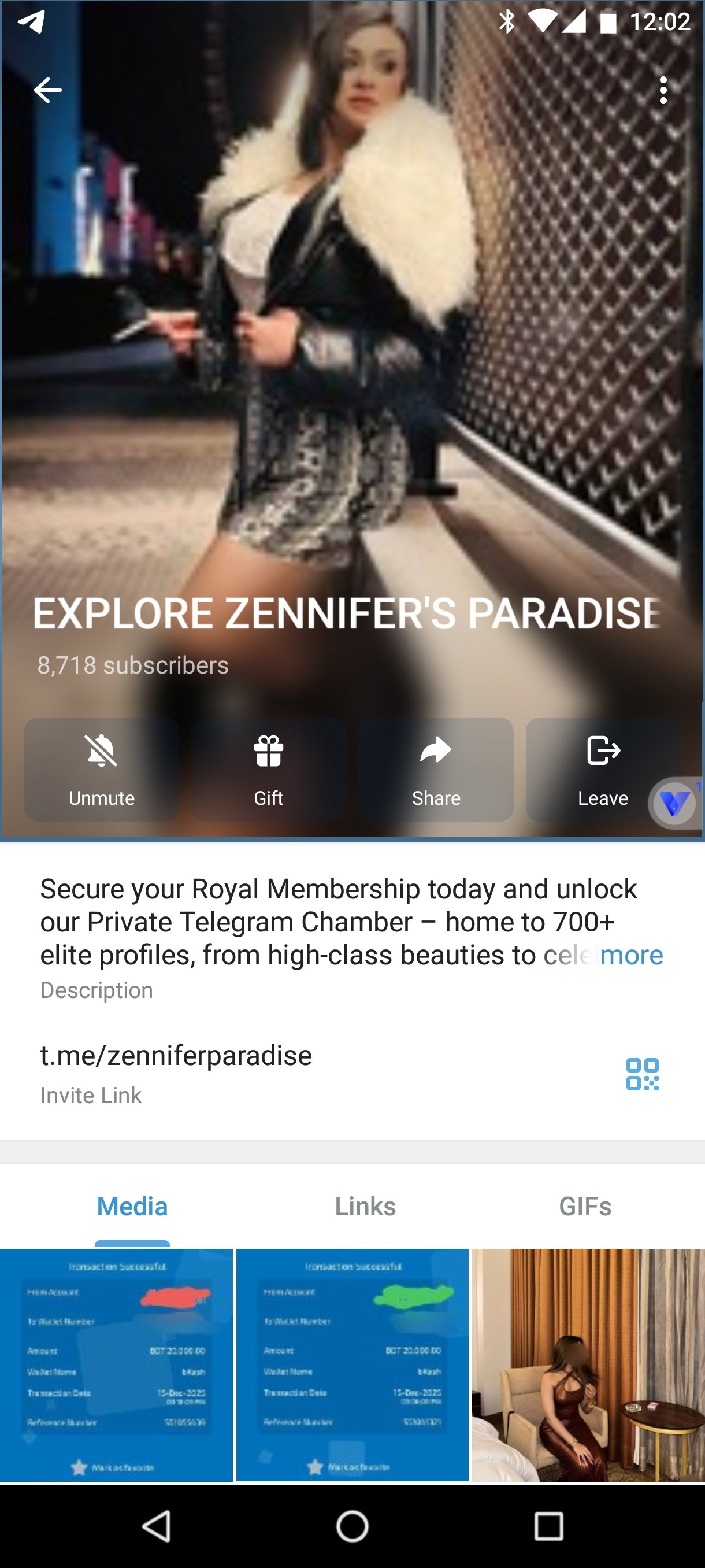Open the recent apps view

coord(548,1526)
